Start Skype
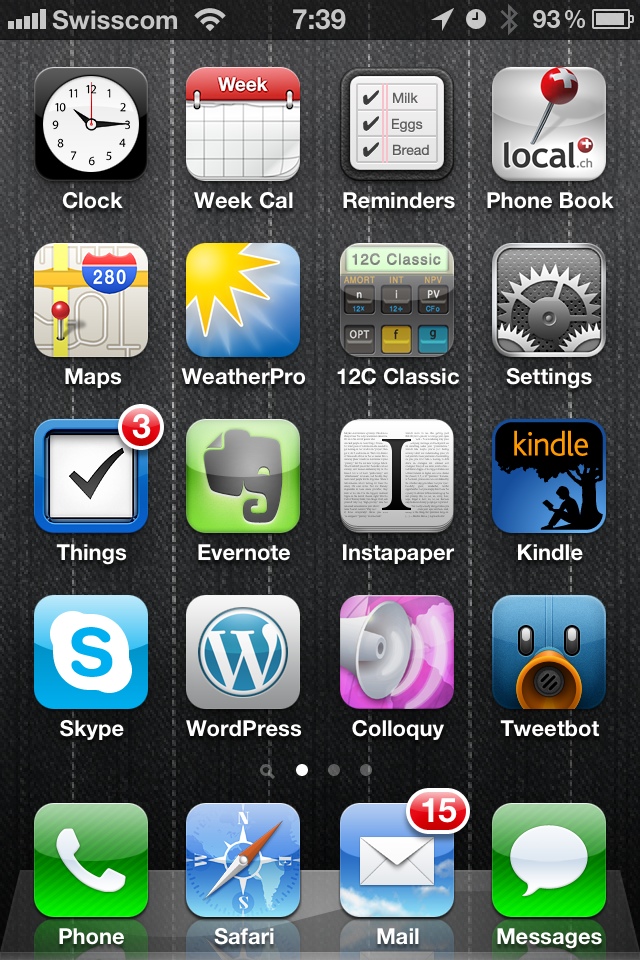Image resolution: width=640 pixels, height=960 pixels. pos(91,652)
